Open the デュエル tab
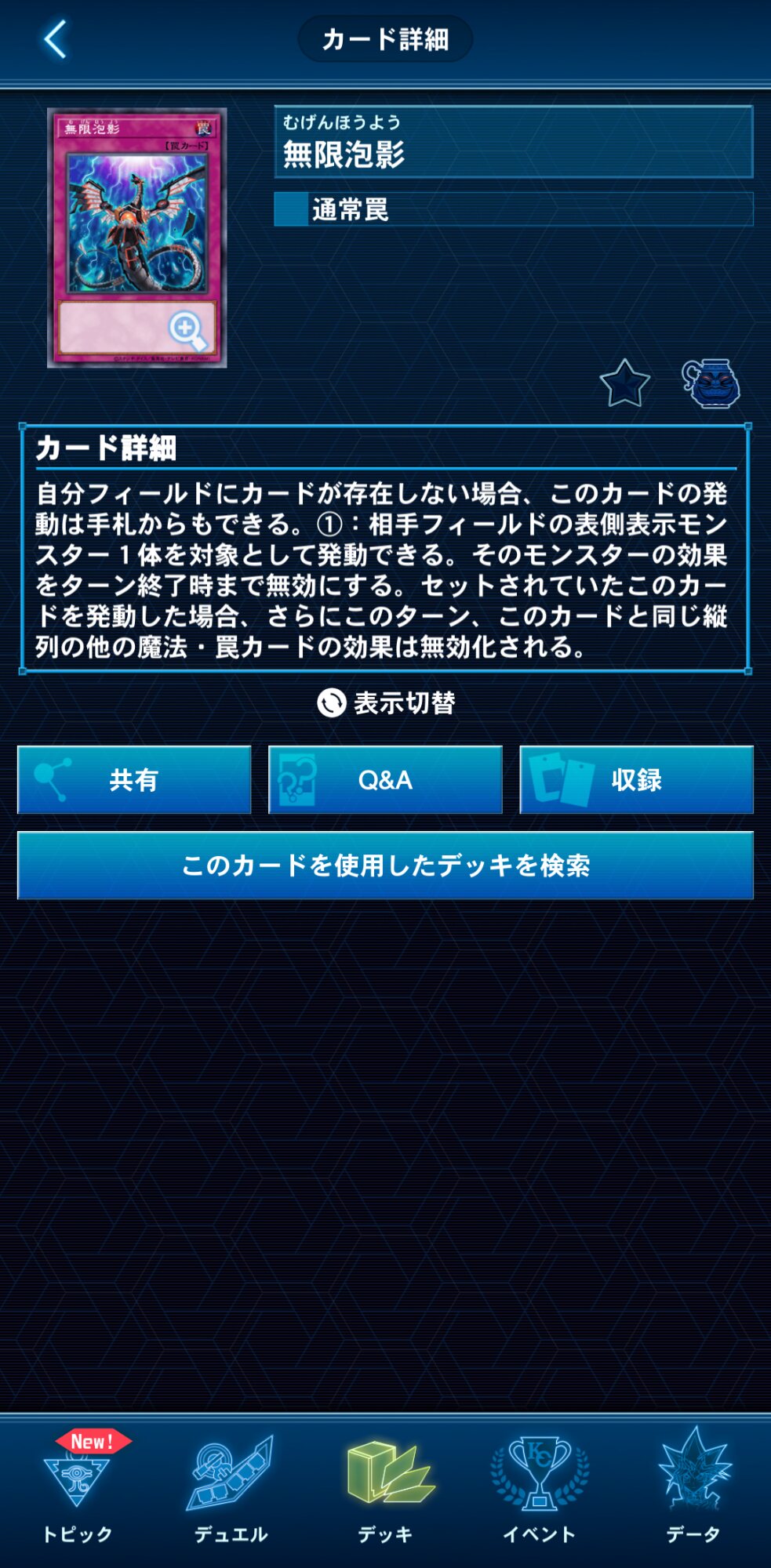The image size is (771, 1568). [231, 1488]
